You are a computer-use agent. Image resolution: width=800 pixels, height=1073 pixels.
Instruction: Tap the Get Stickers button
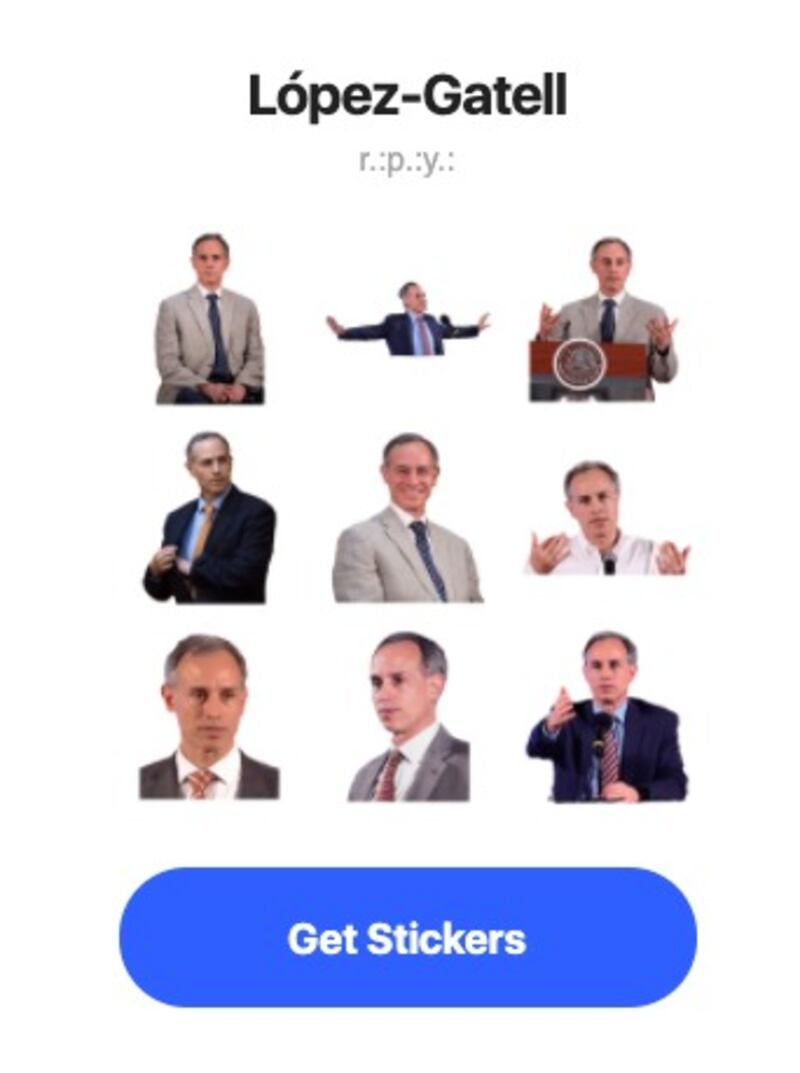(407, 938)
